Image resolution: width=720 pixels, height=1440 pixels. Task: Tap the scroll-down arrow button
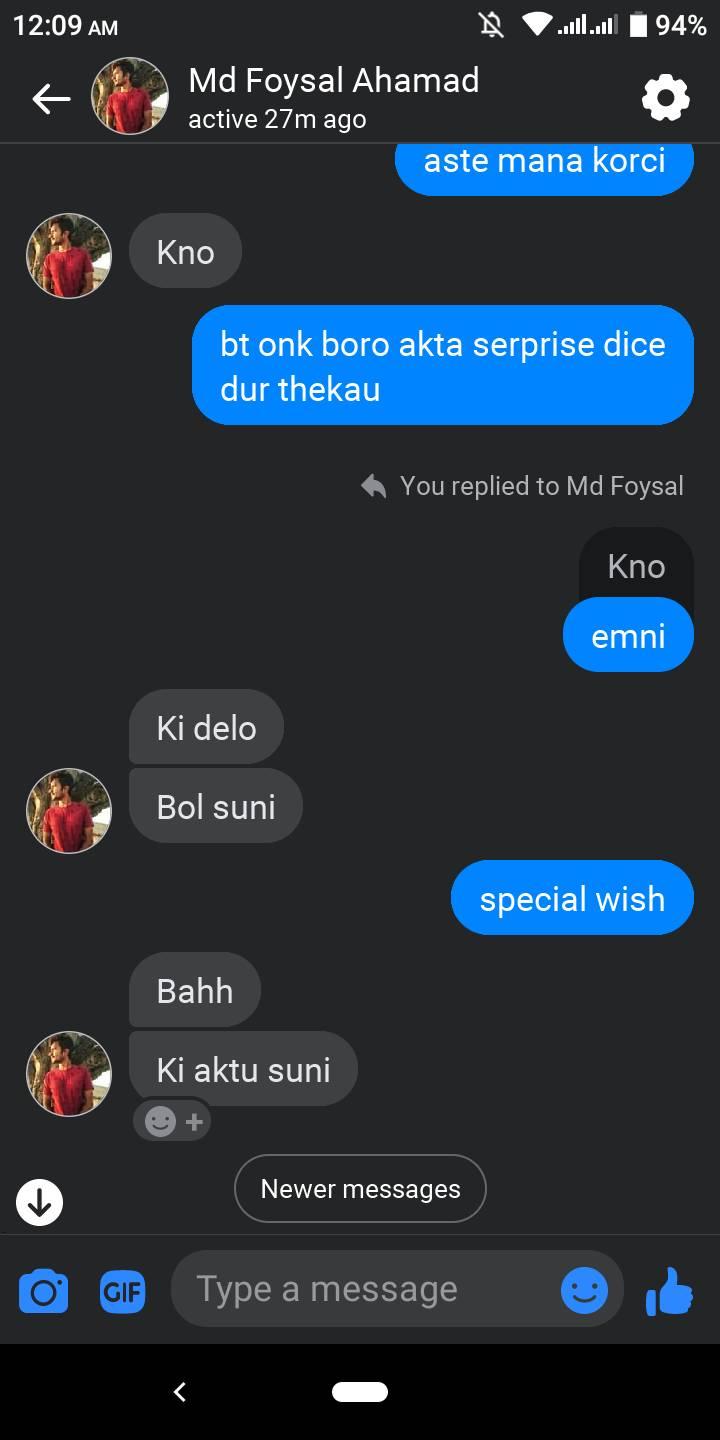tap(40, 1201)
